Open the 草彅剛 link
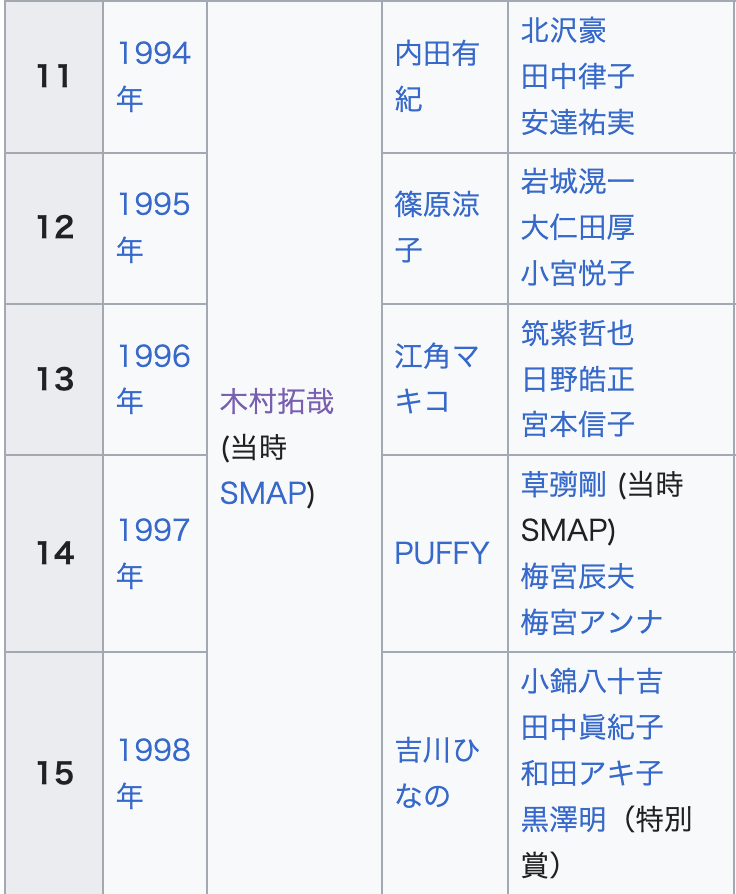Image resolution: width=736 pixels, height=894 pixels. click(563, 486)
